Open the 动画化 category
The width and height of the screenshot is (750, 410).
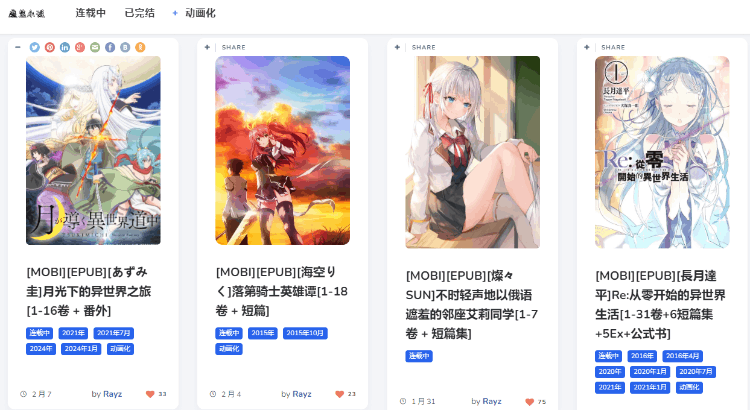199,13
